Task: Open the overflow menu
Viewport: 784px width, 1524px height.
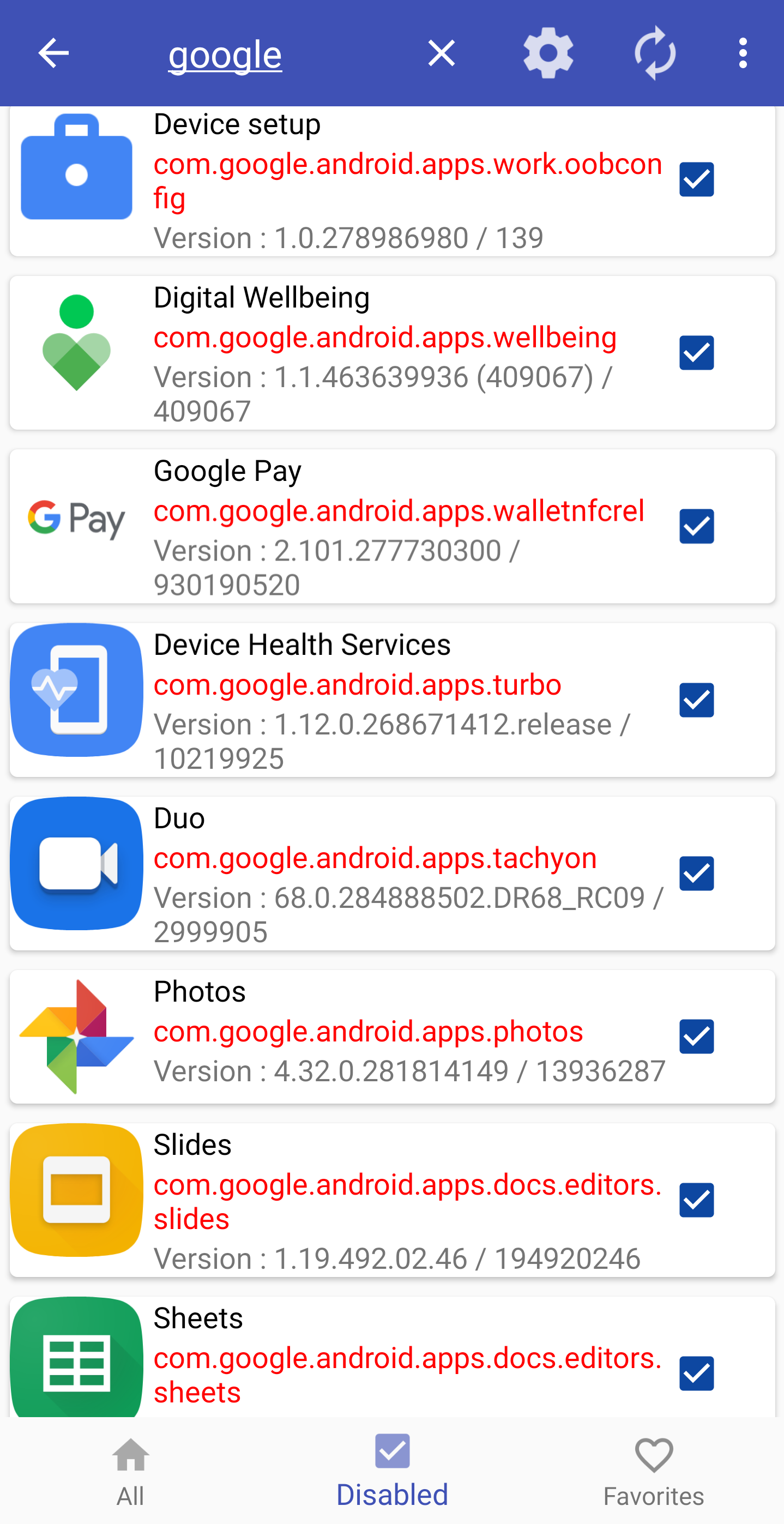Action: coord(743,53)
